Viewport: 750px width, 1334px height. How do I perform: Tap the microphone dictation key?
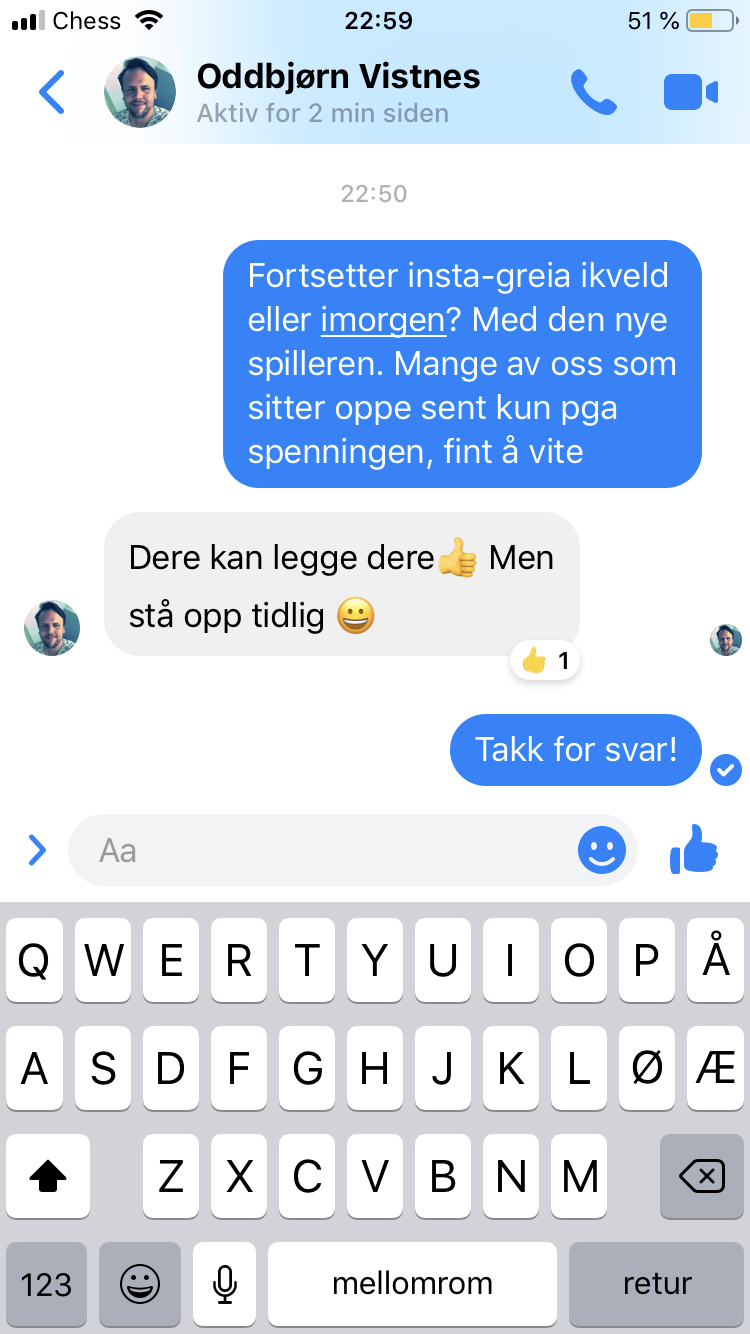click(225, 1284)
